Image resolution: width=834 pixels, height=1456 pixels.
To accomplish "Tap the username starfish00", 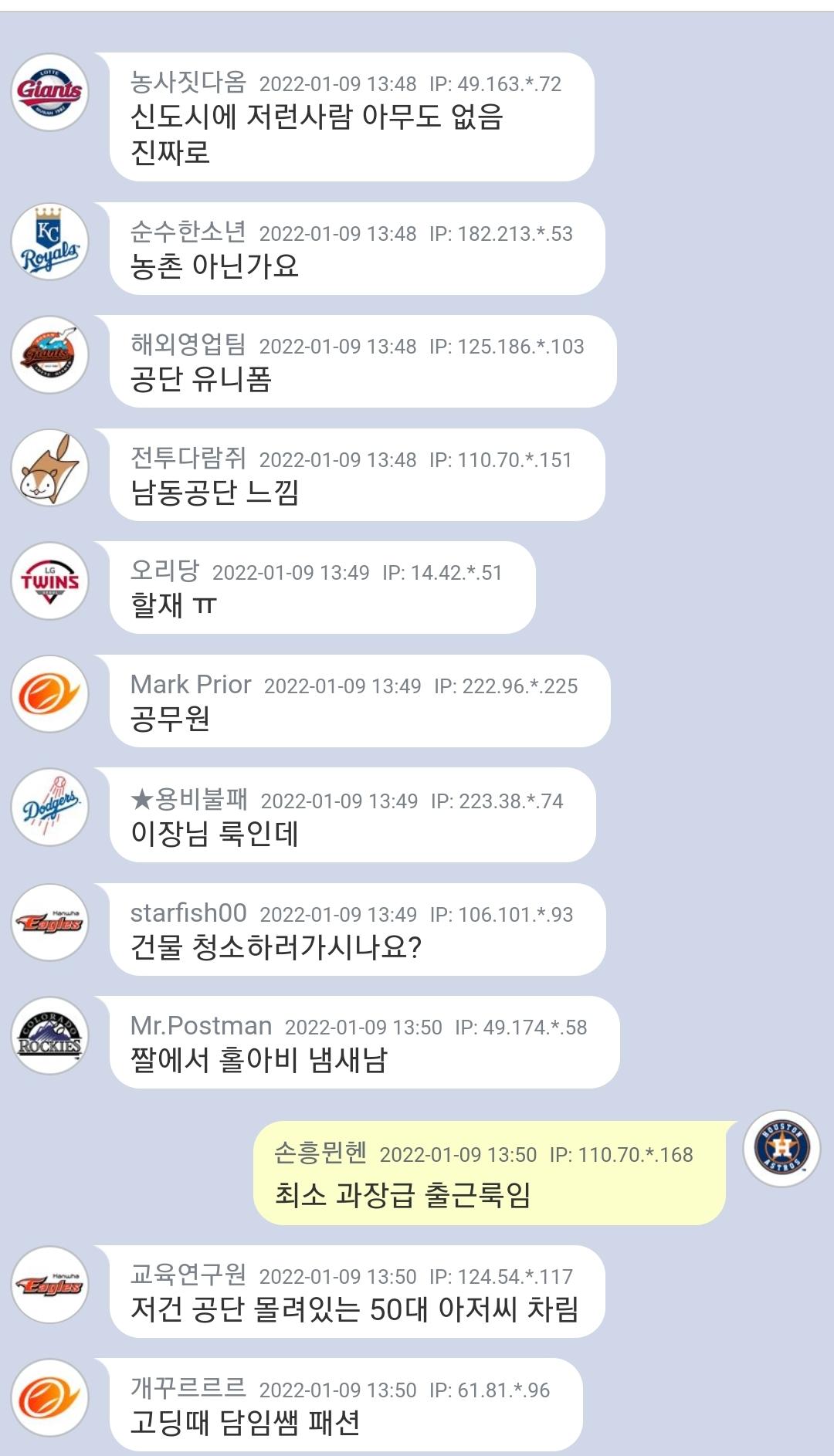I will pos(188,913).
